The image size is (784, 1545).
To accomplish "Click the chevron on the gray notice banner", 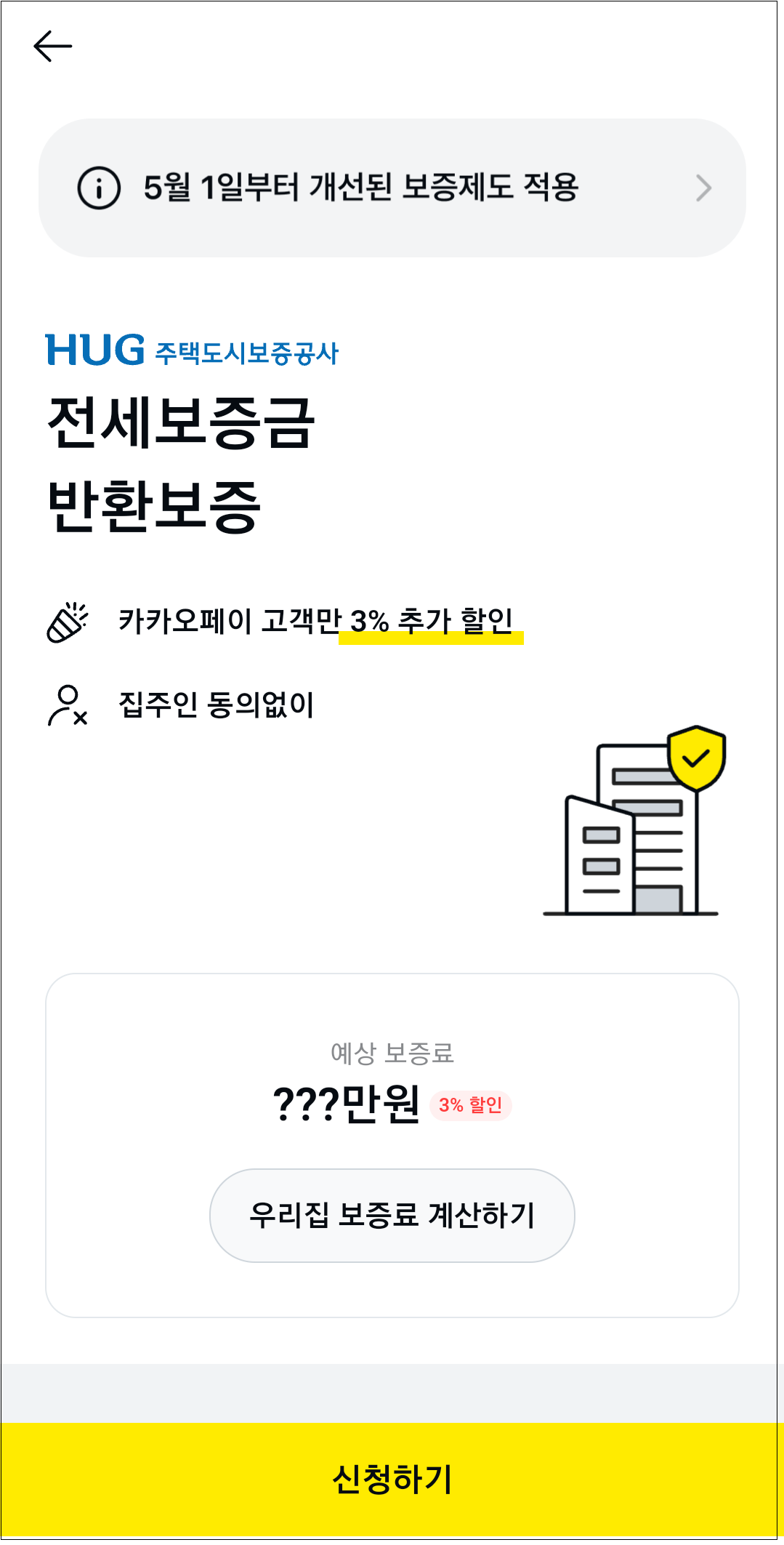I will (703, 188).
